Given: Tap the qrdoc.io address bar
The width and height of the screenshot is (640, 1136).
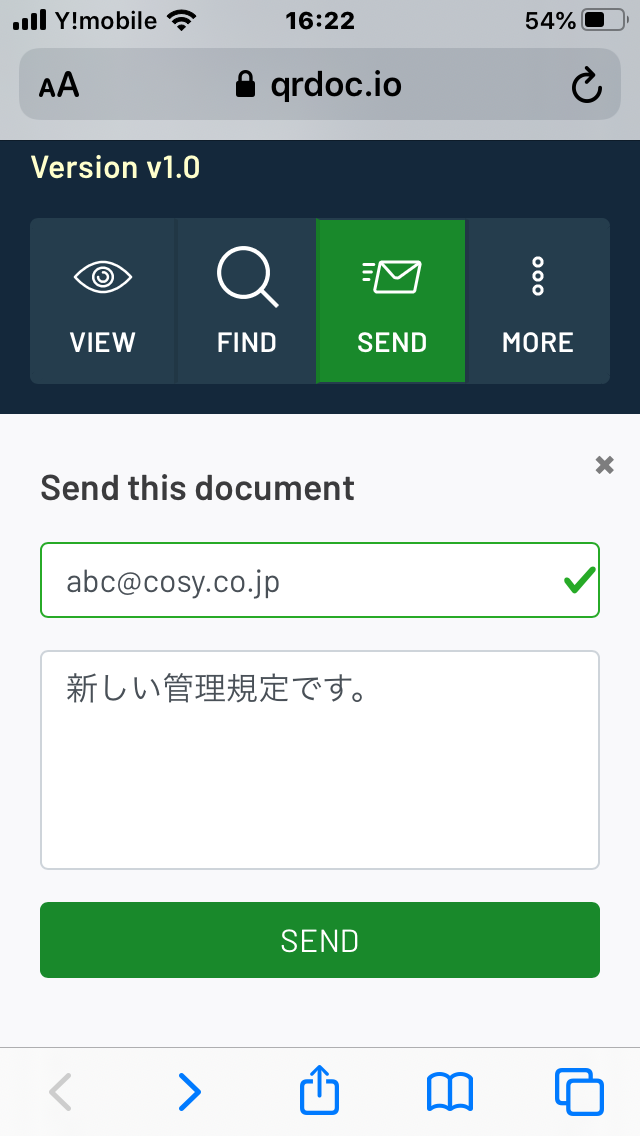Looking at the screenshot, I should [x=319, y=85].
